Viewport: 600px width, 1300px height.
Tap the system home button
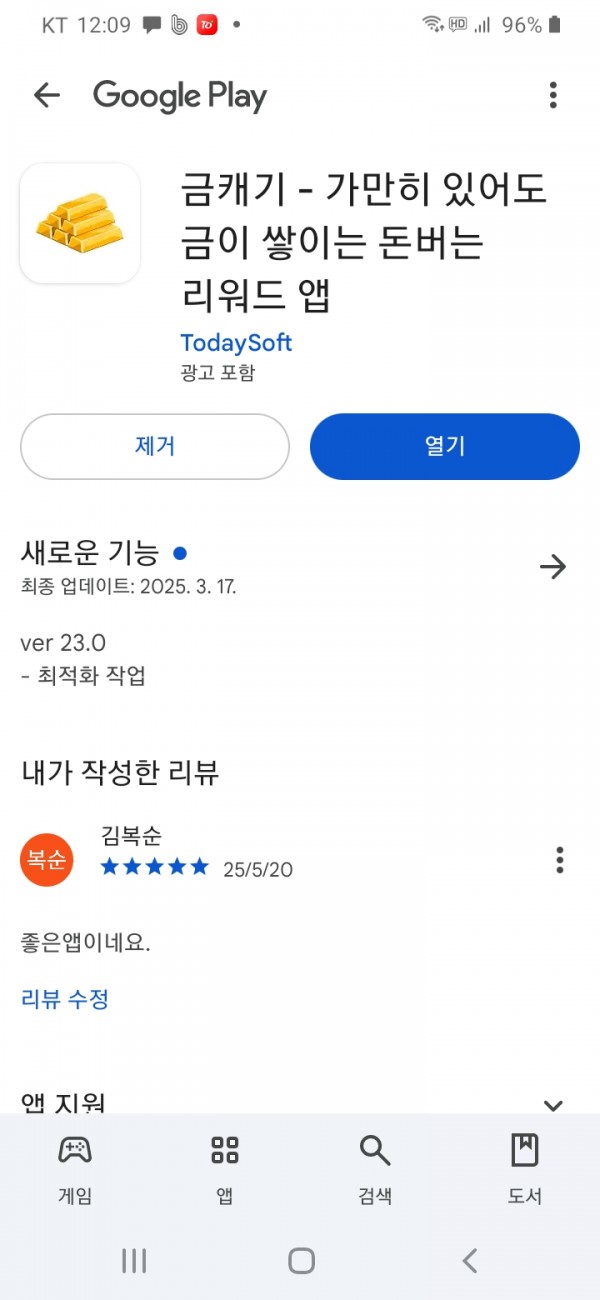301,1260
